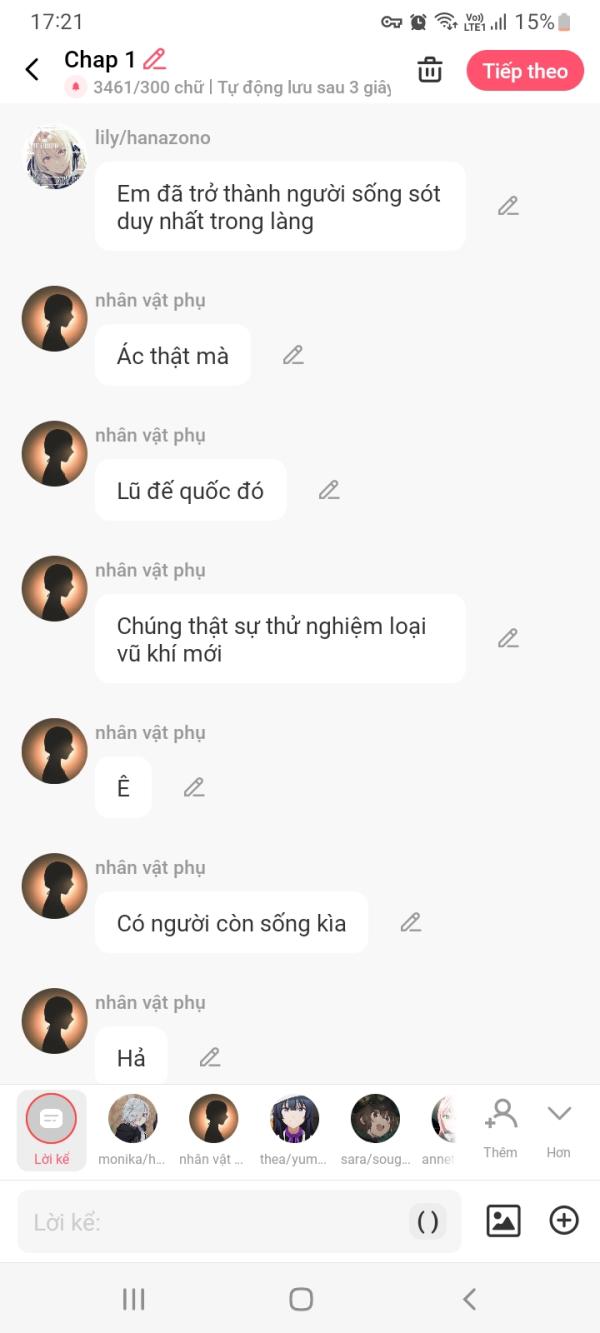Go back using the top-left arrow
600x1333 pixels.
tap(32, 70)
